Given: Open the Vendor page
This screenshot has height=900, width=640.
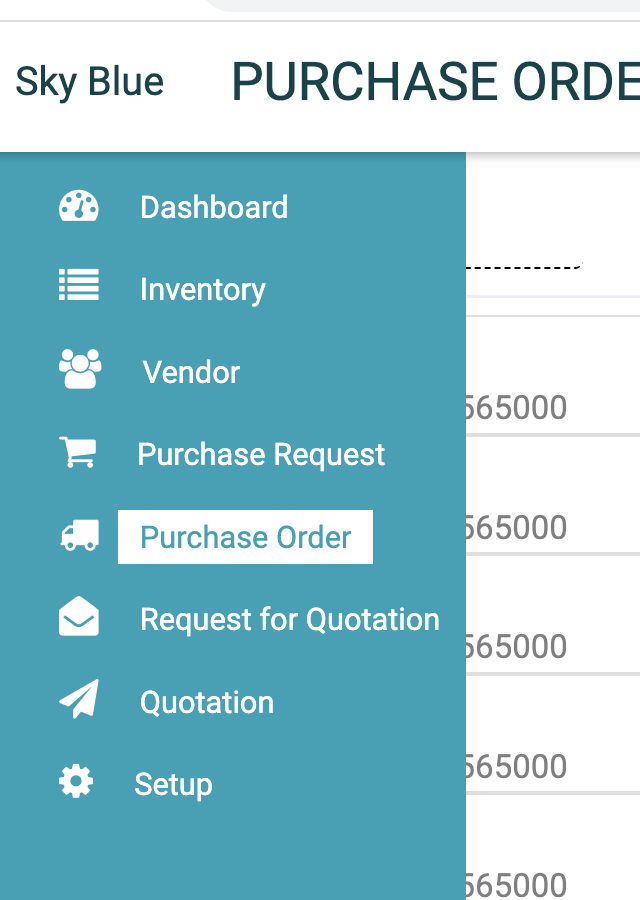Looking at the screenshot, I should [191, 372].
